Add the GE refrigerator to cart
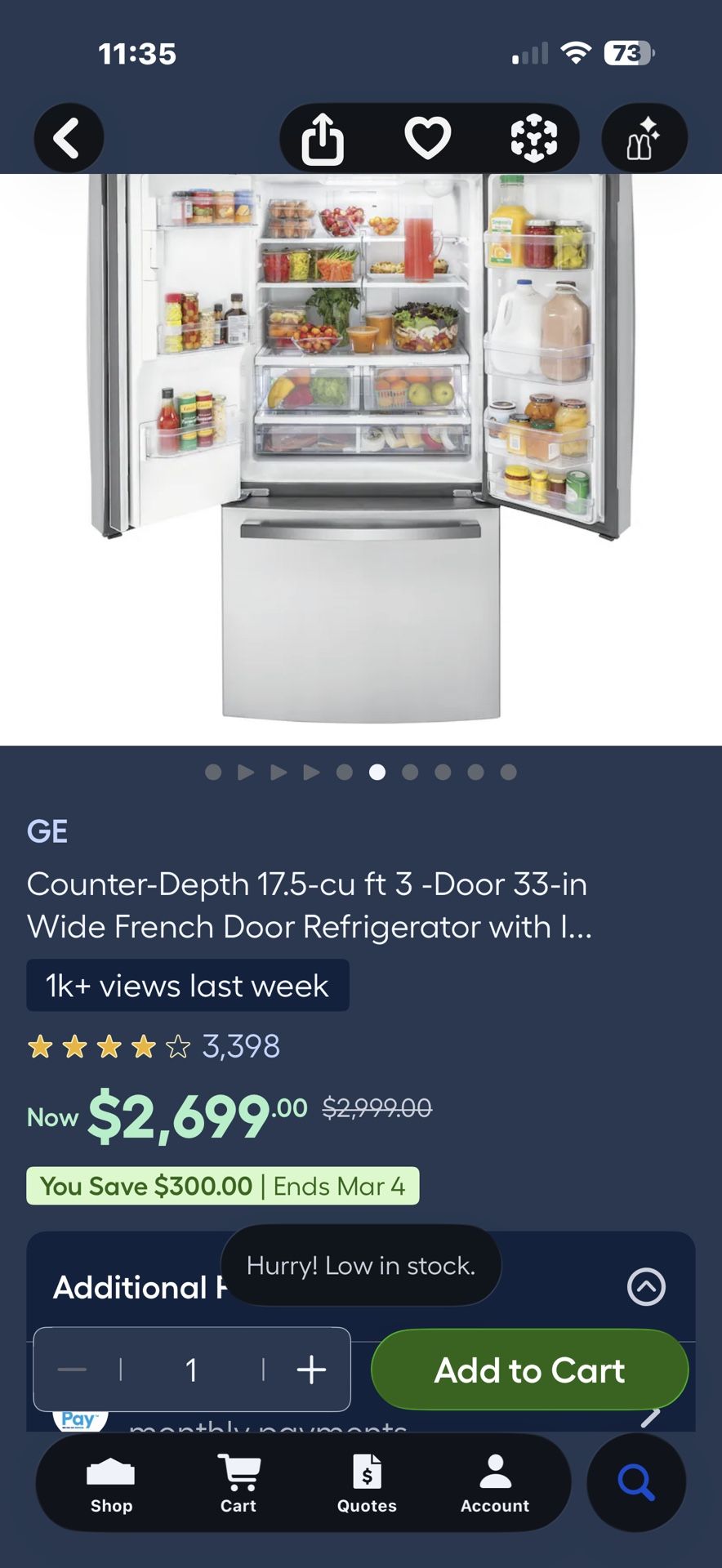Screen dimensions: 722x1568 pos(529,1370)
